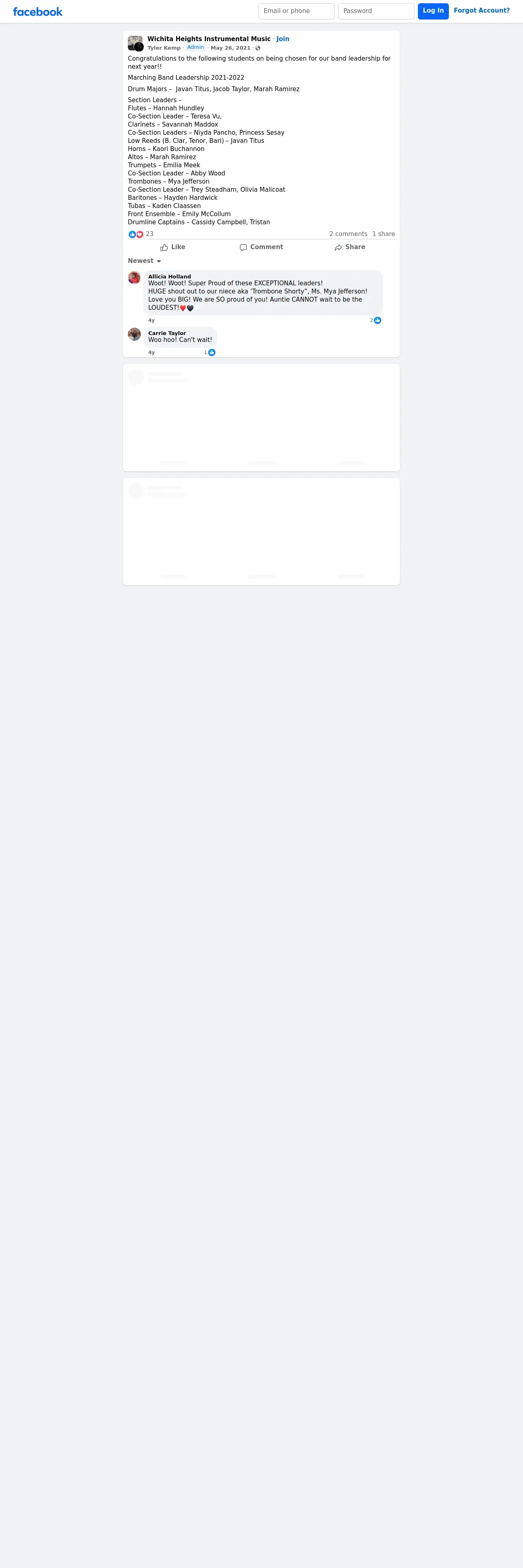Go to the Facebook home logo

[x=38, y=11]
